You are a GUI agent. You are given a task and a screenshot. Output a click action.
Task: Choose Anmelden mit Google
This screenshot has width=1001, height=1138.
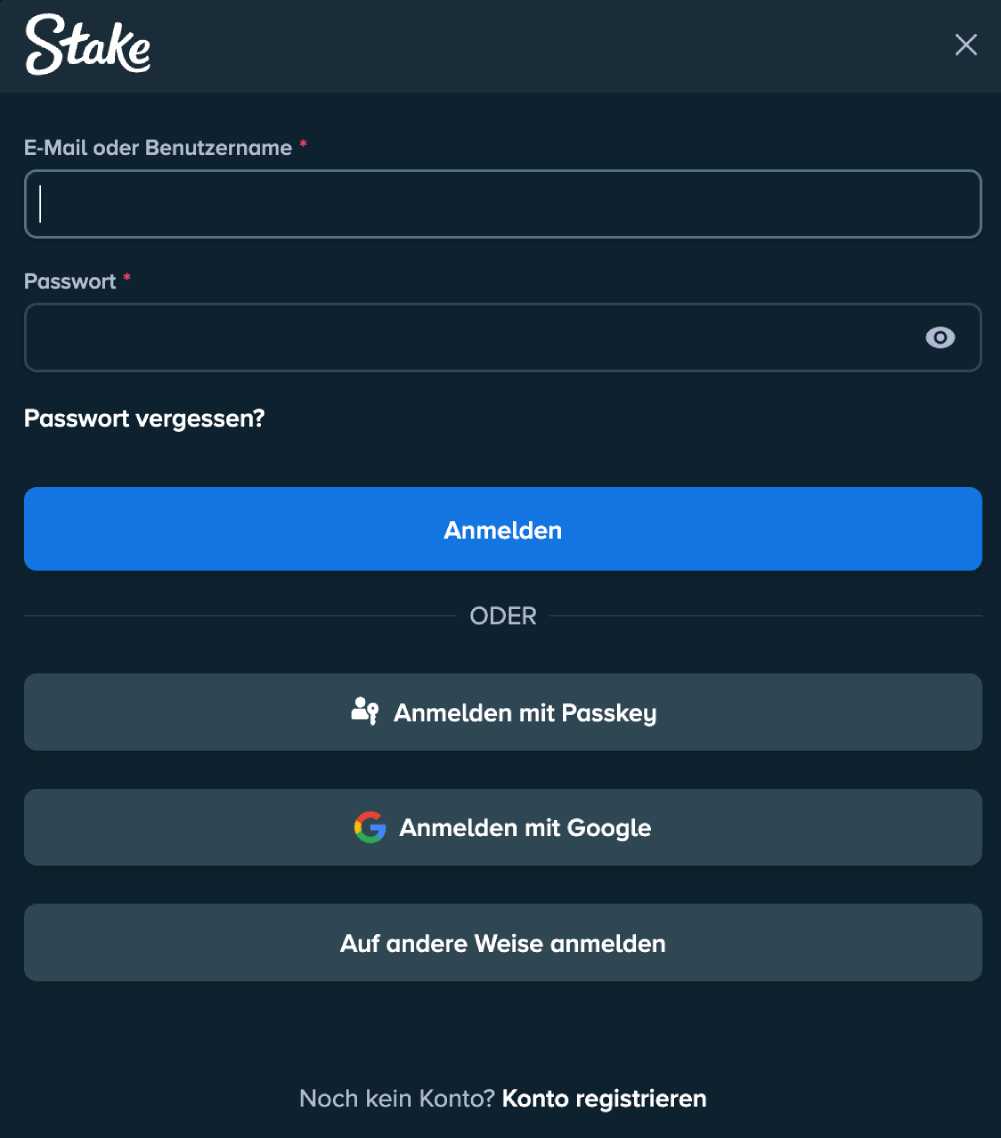coord(502,827)
